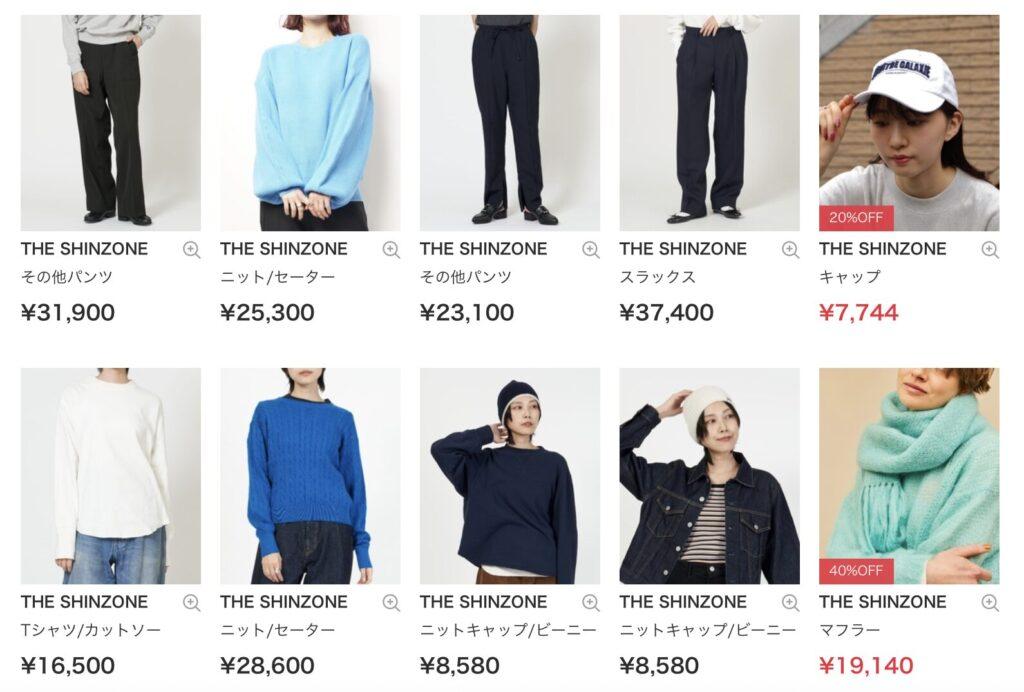Zoom the ¥19,140 muffler image
This screenshot has height=692, width=1024.
(990, 603)
